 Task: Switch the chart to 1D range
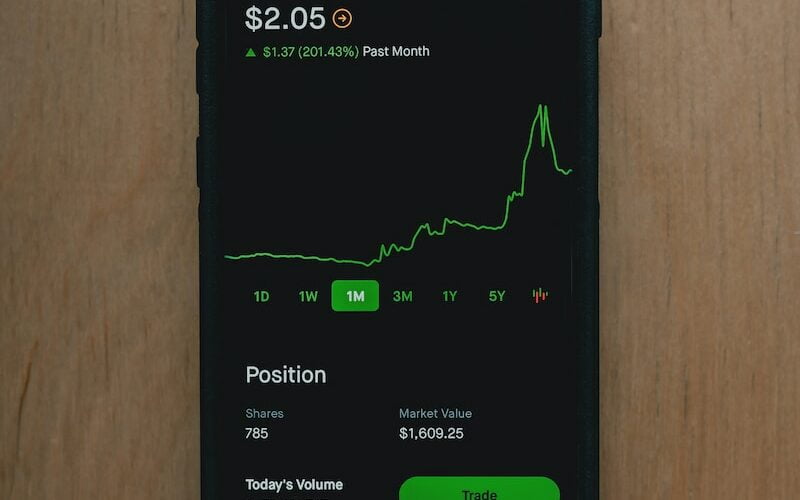tap(261, 296)
